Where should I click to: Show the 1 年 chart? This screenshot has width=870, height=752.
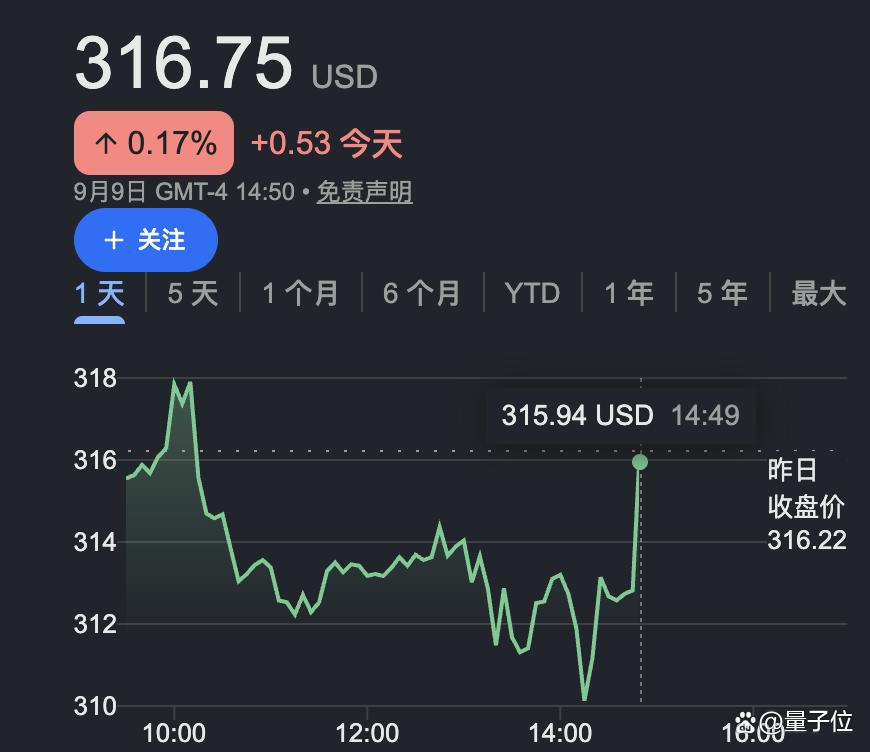(x=629, y=293)
